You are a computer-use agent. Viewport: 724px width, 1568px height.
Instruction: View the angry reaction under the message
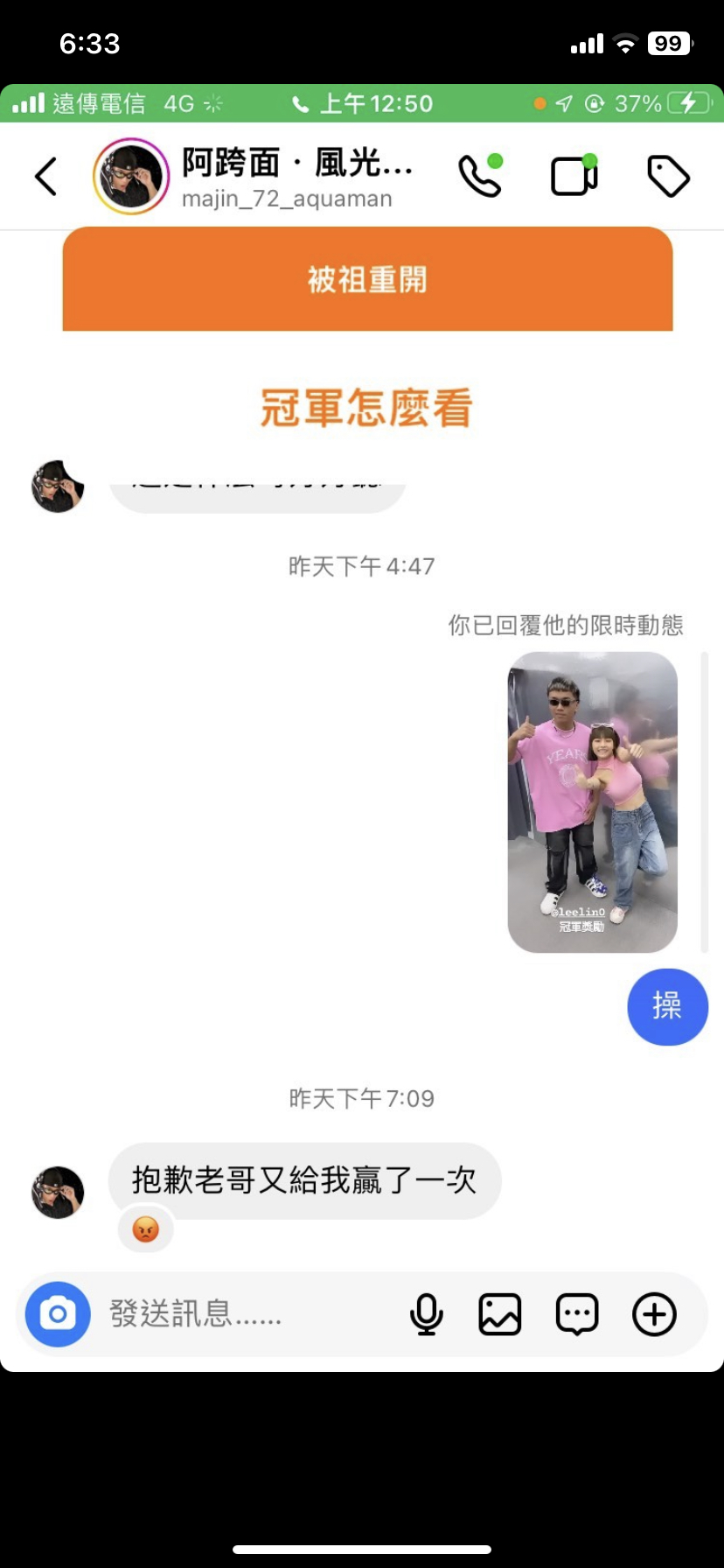145,1229
